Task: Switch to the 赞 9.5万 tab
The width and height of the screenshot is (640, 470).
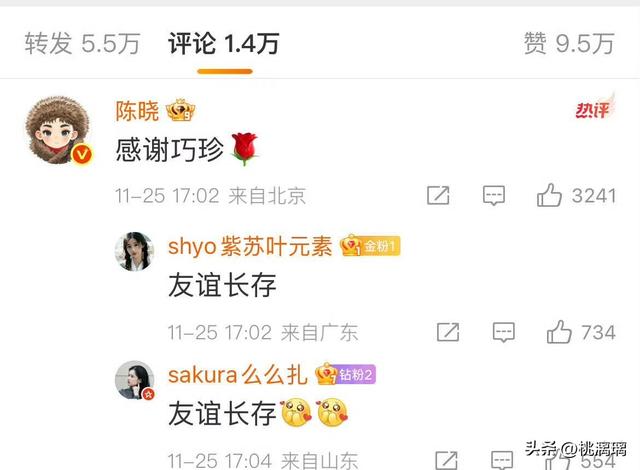Action: click(568, 43)
